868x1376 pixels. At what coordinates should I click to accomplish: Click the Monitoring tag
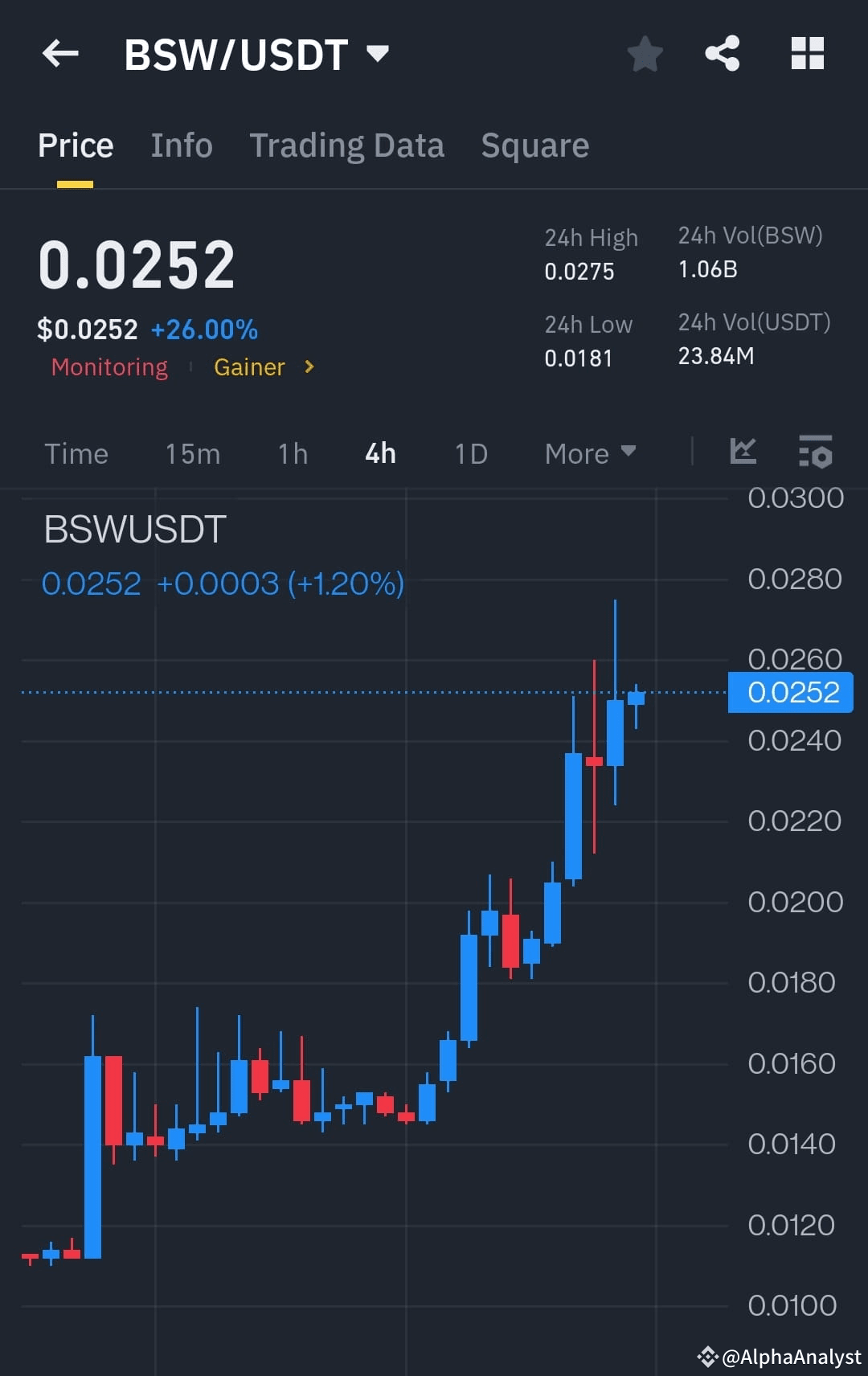(109, 367)
